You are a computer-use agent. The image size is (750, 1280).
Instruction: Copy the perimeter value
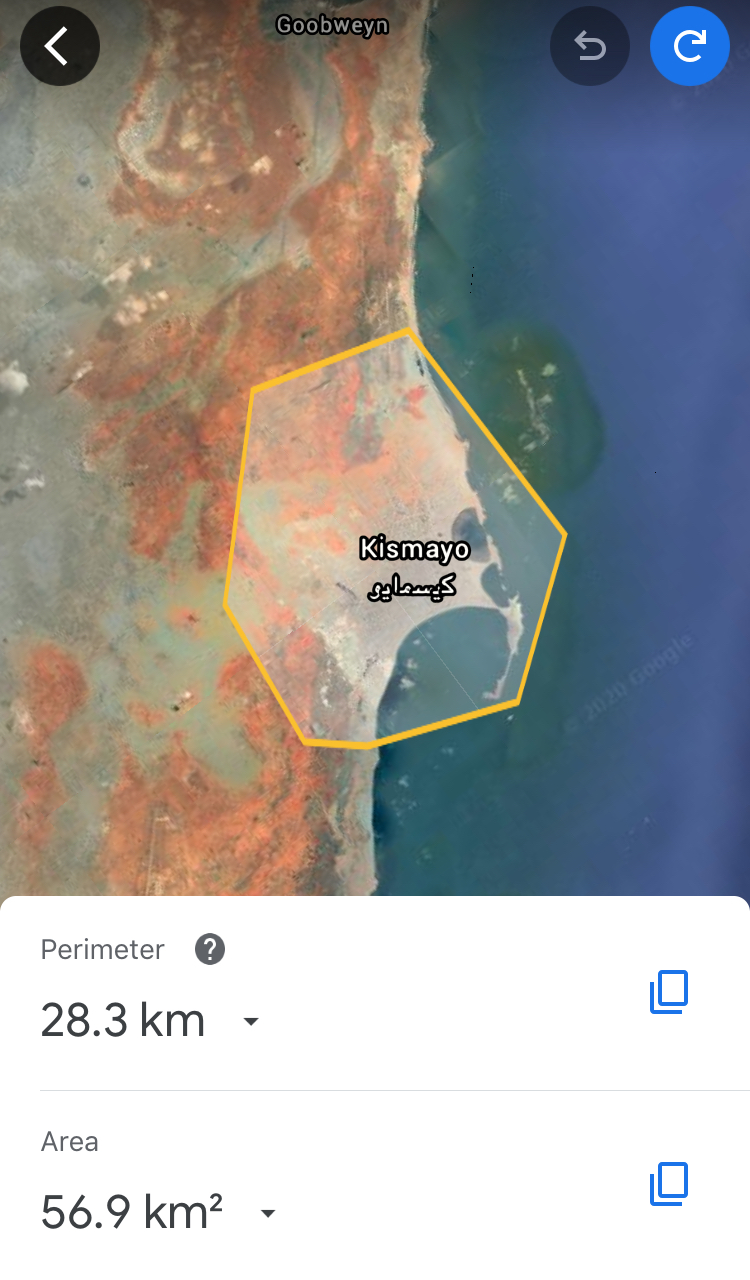pyautogui.click(x=669, y=992)
